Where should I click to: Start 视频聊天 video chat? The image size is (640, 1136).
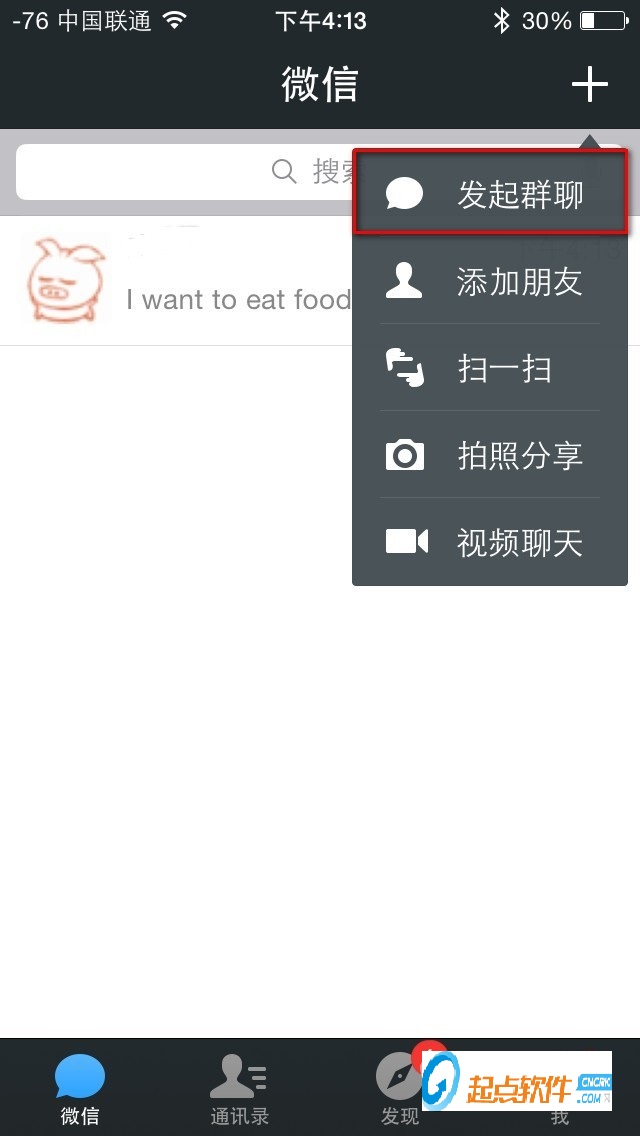[x=490, y=542]
